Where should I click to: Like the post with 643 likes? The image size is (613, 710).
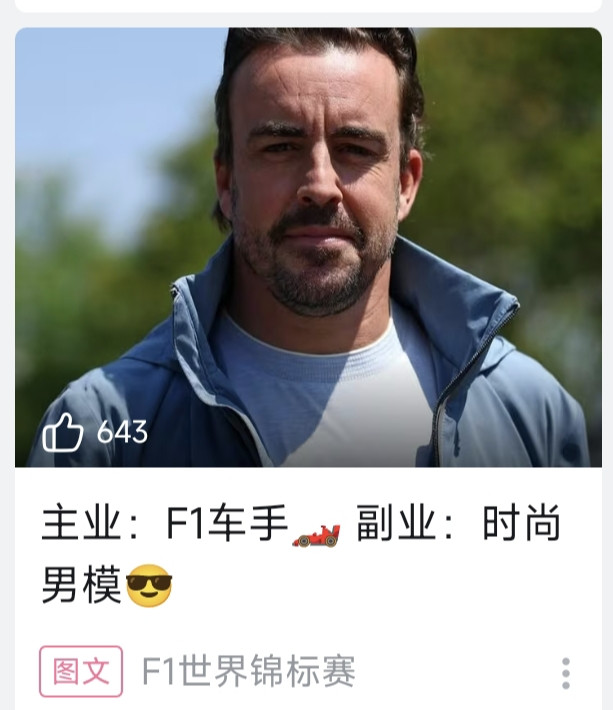click(63, 432)
